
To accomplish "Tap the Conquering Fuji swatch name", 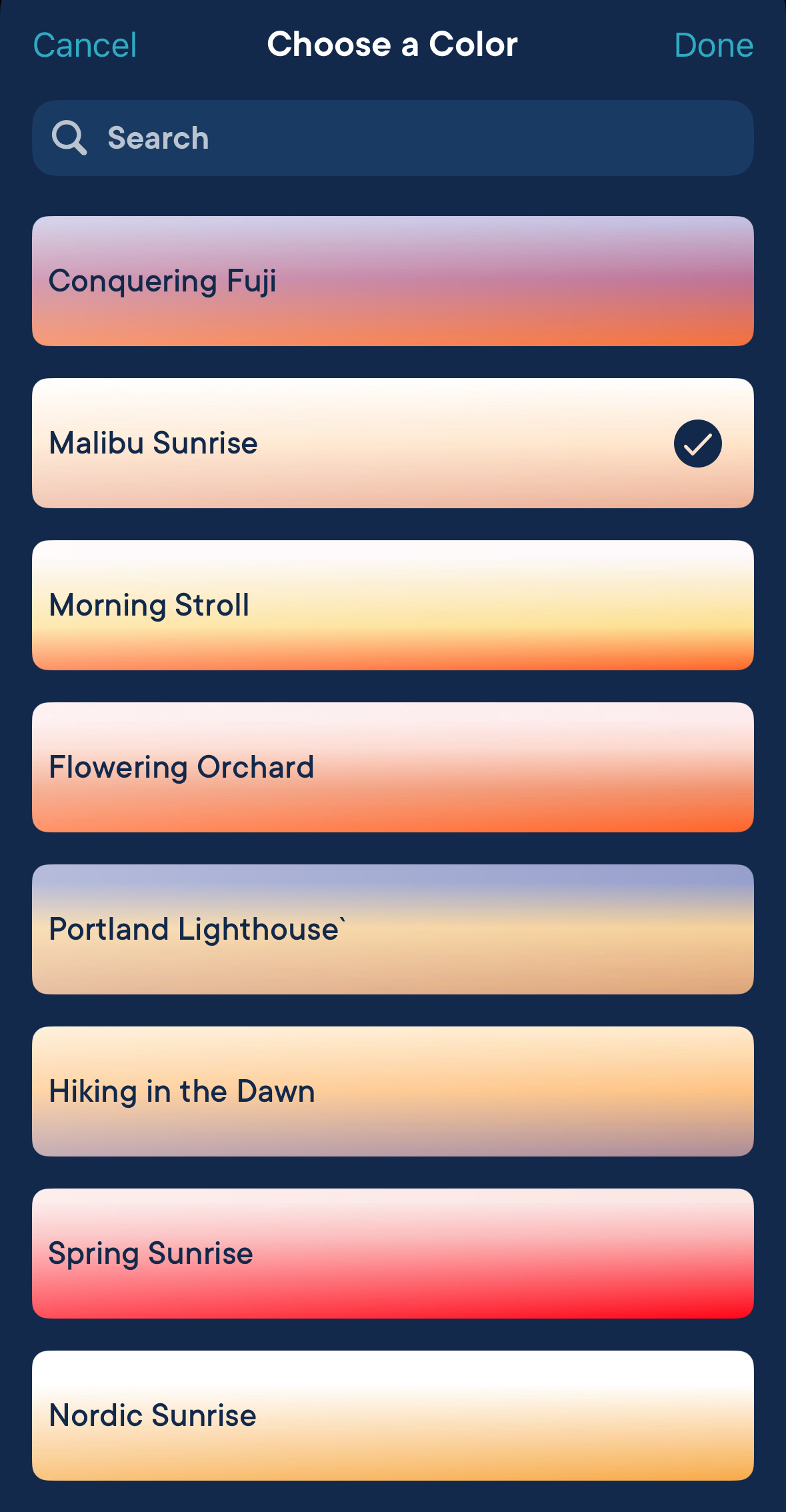I will (x=163, y=280).
